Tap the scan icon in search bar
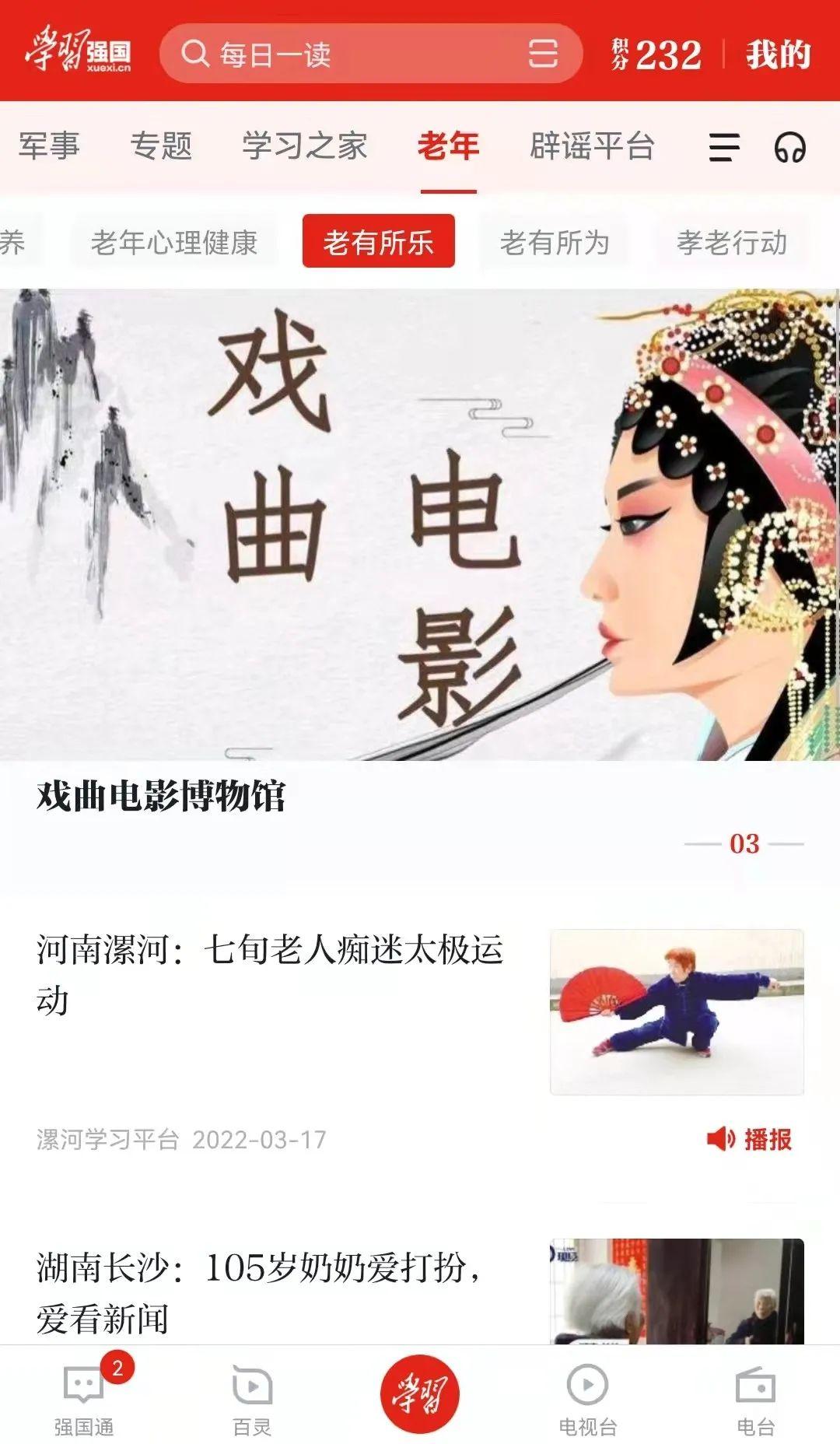Image resolution: width=840 pixels, height=1444 pixels. pos(543,54)
